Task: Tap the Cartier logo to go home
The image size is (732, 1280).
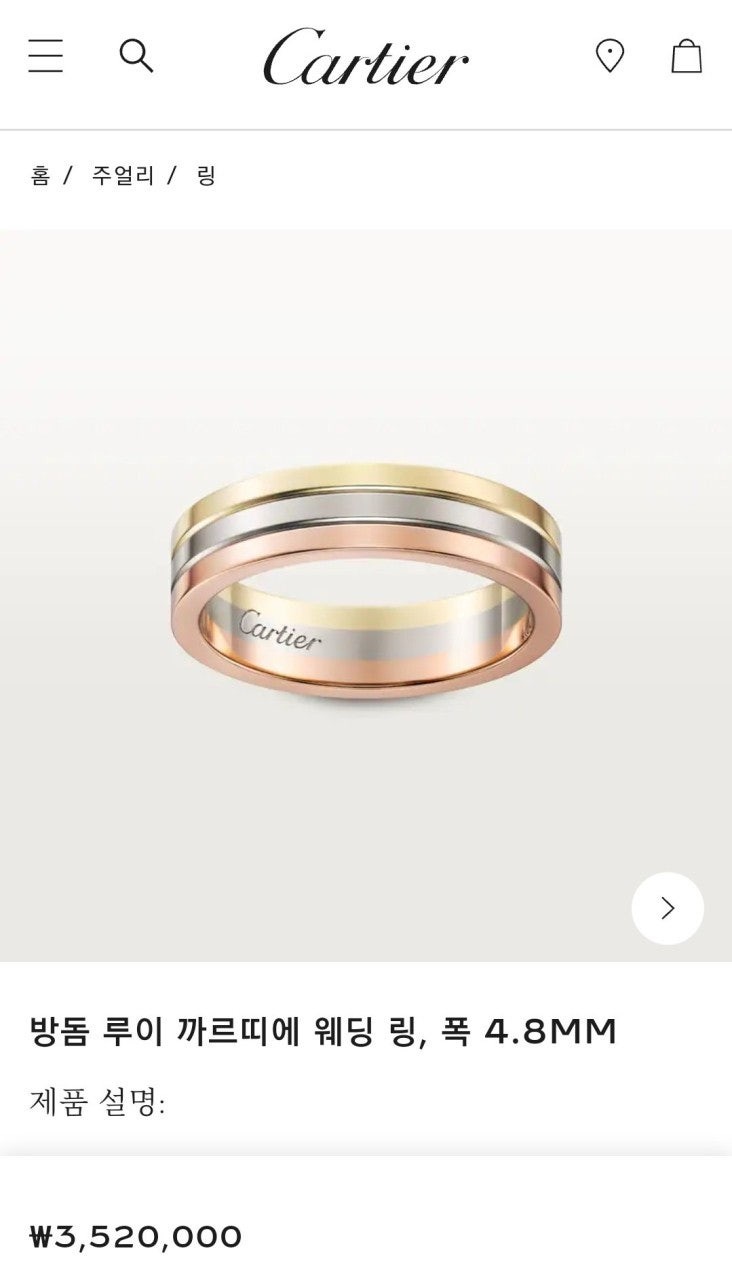Action: 366,57
